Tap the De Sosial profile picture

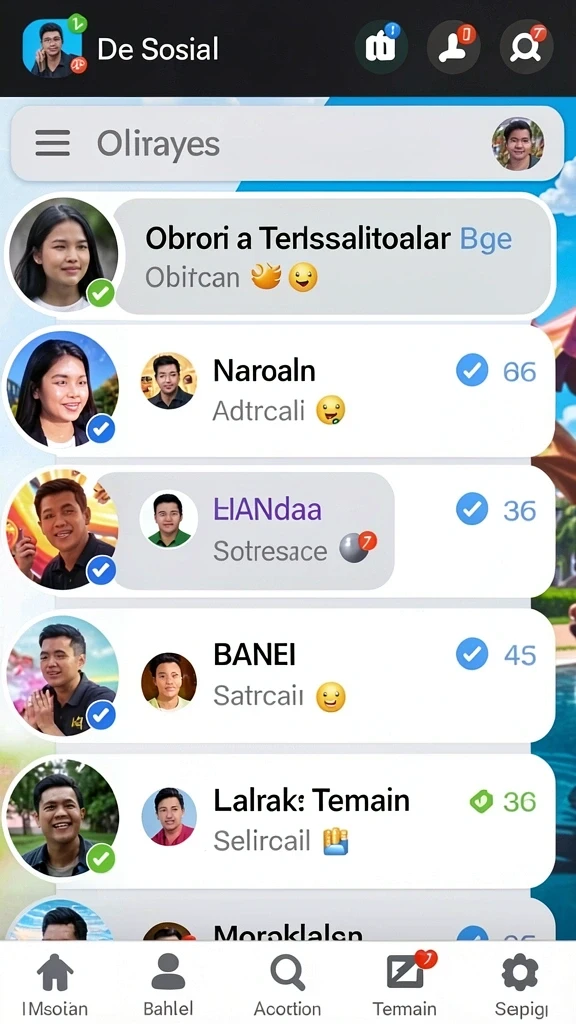pos(52,47)
